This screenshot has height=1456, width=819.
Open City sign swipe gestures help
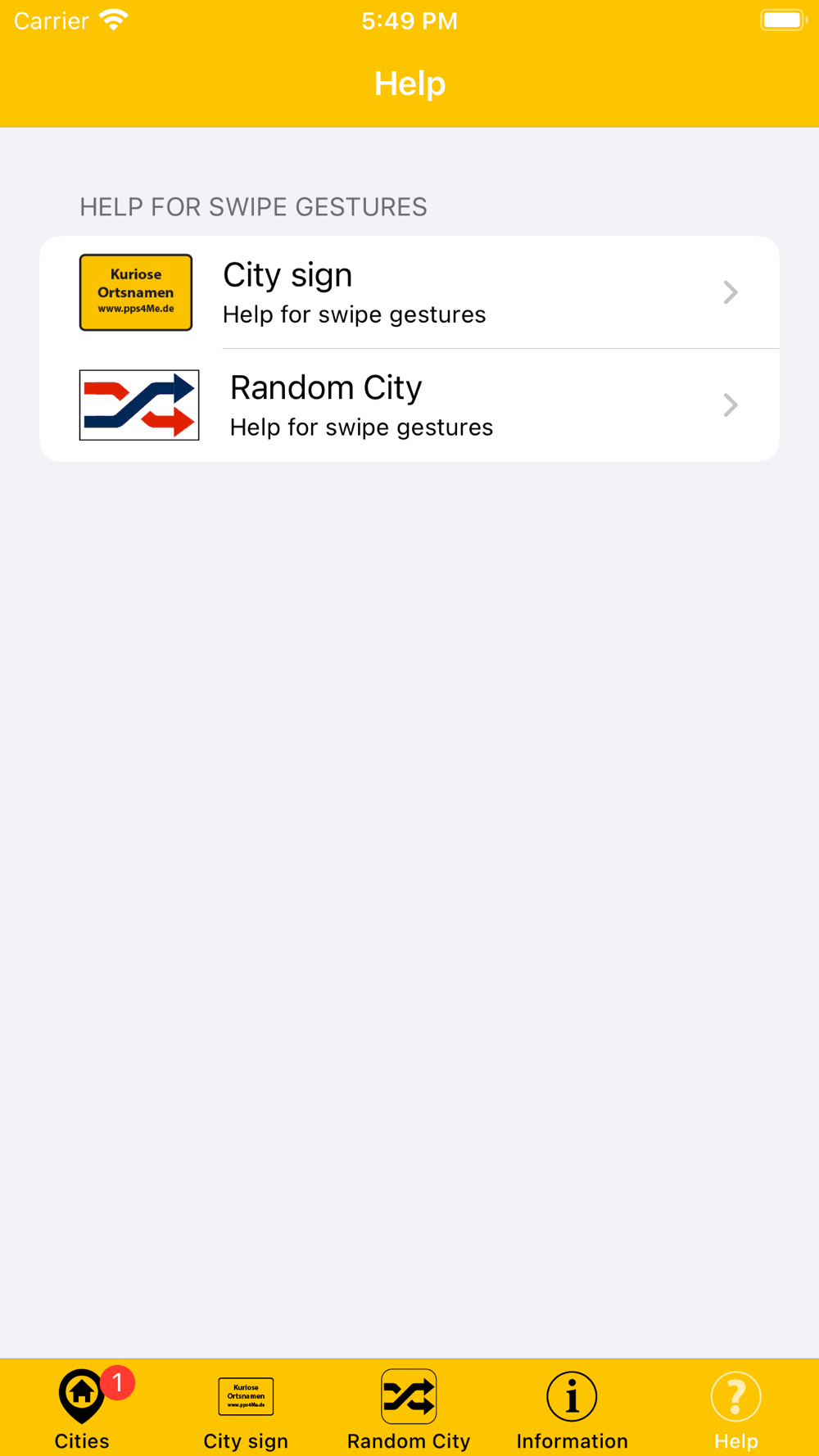pyautogui.click(x=409, y=292)
